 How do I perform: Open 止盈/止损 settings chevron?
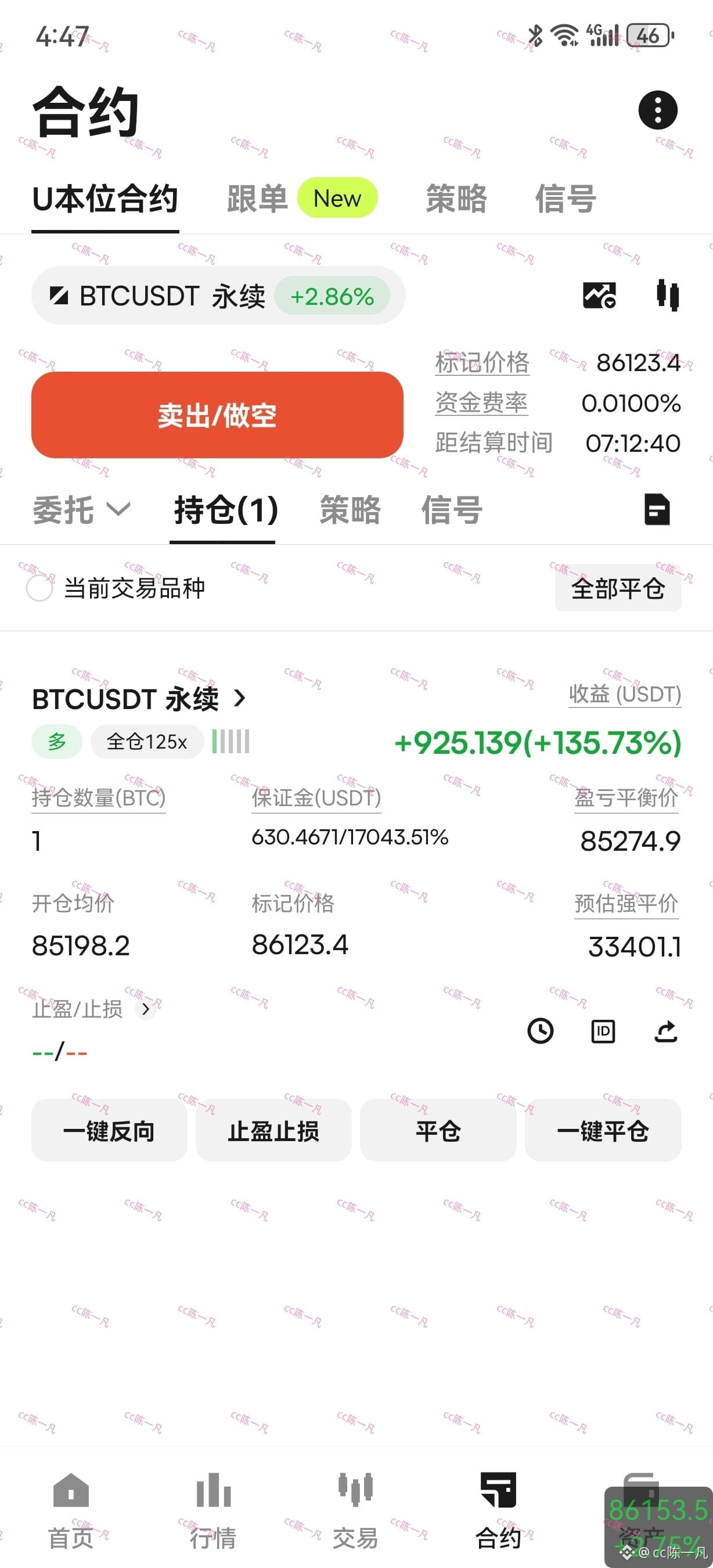coord(145,1009)
